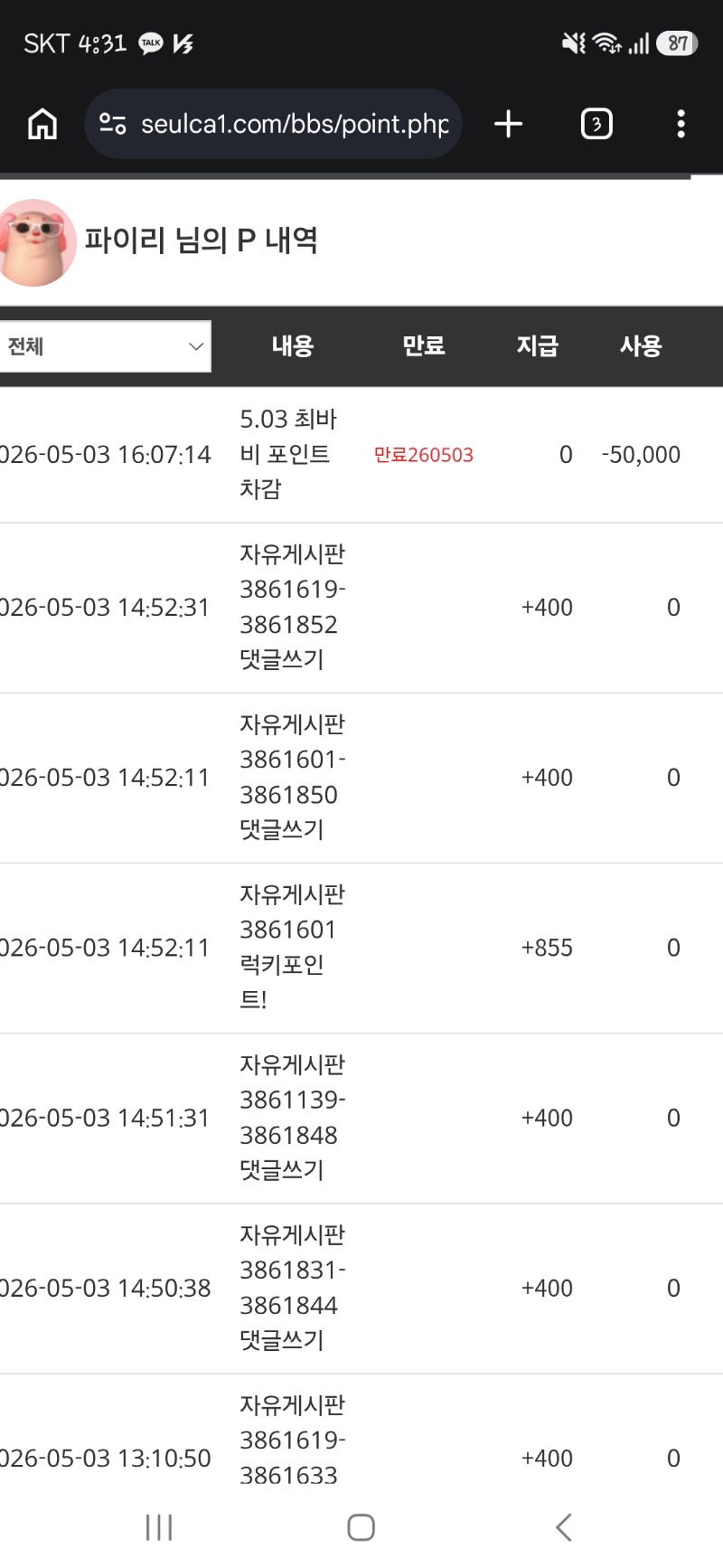Expand the 전체 filter dropdown
Viewport: 723px width, 1568px height.
coord(105,346)
